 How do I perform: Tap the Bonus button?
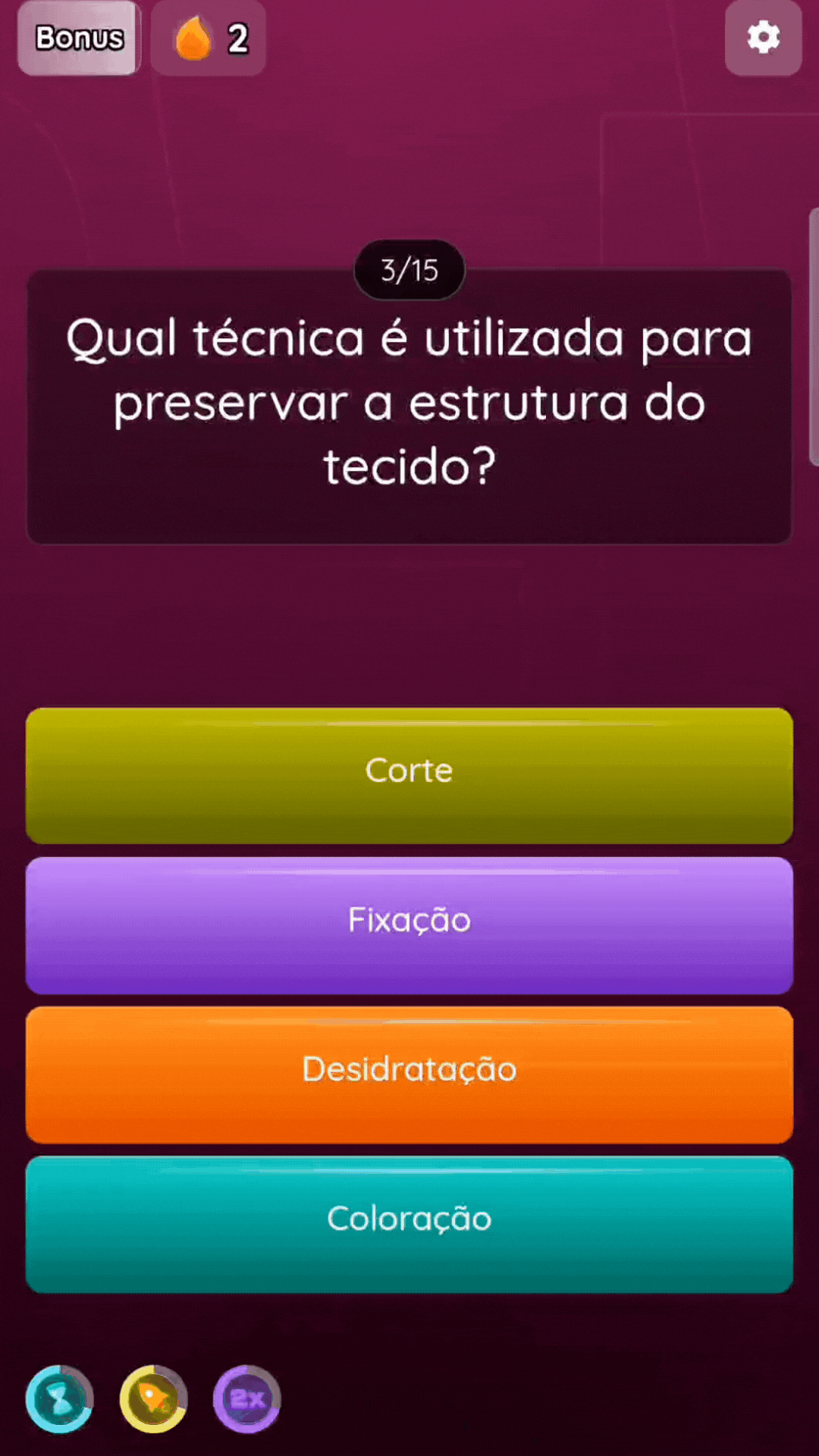coord(79,38)
